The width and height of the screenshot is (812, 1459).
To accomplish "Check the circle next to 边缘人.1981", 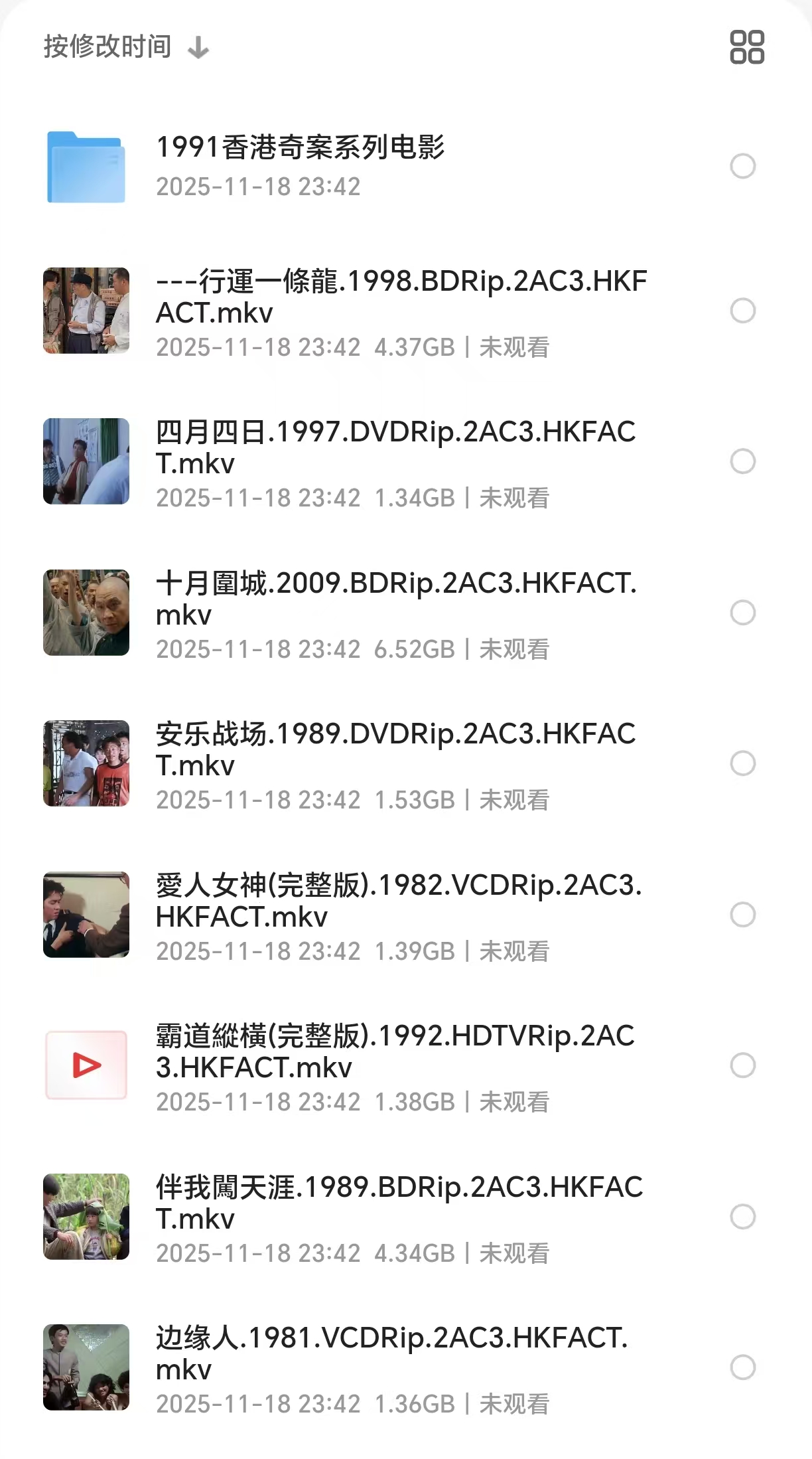I will point(743,1367).
